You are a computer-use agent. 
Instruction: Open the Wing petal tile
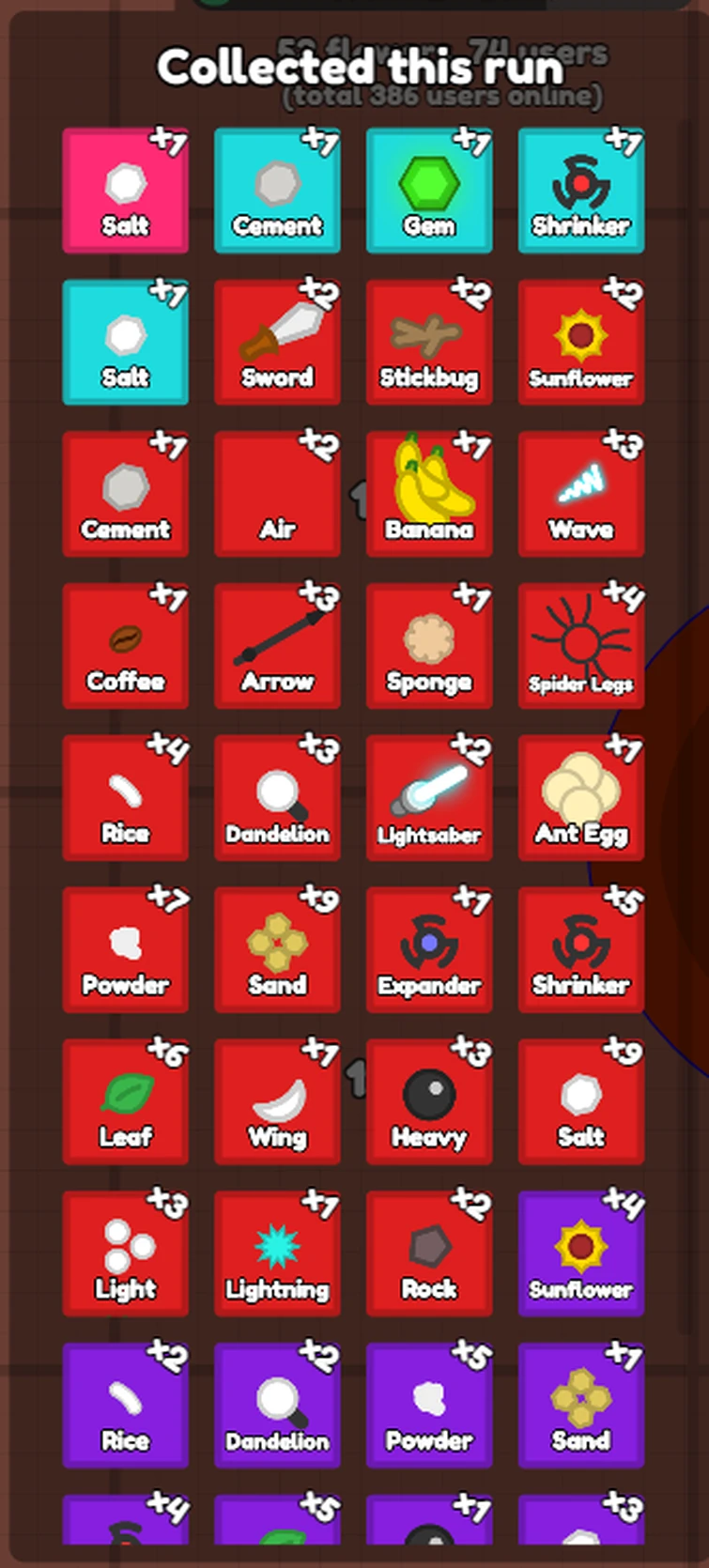(277, 1103)
